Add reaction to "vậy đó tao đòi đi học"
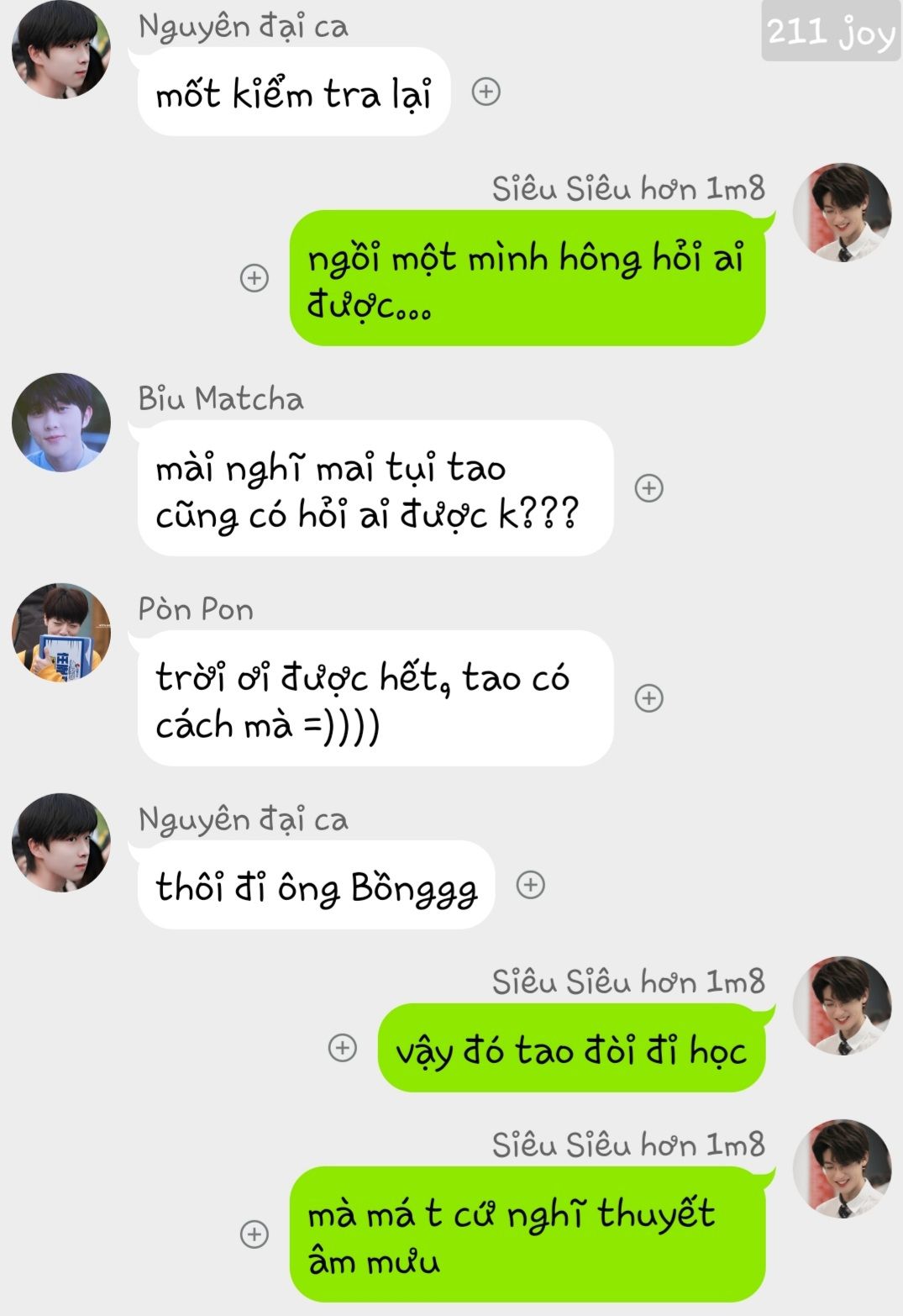The height and width of the screenshot is (1316, 903). tap(342, 1048)
